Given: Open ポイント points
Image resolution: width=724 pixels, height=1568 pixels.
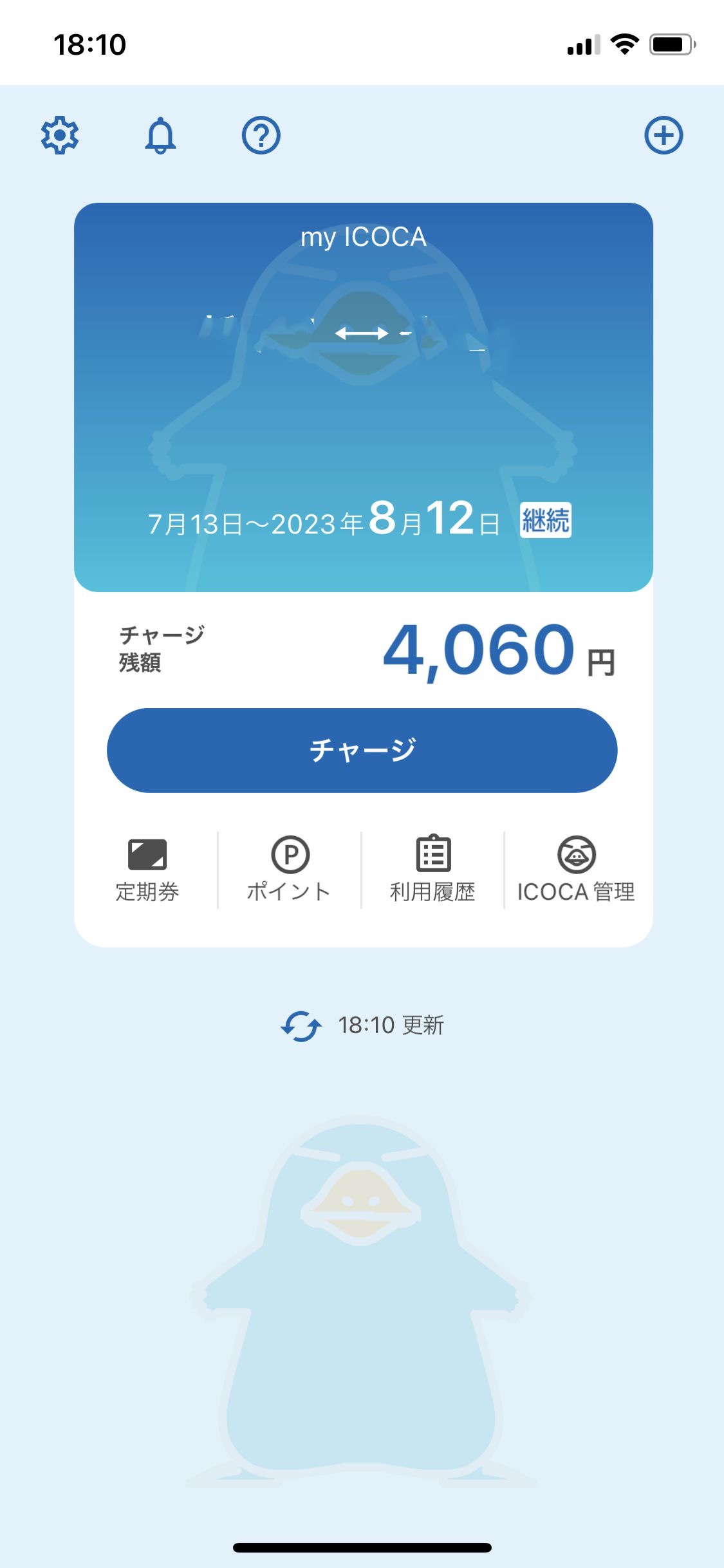Looking at the screenshot, I should pyautogui.click(x=290, y=870).
